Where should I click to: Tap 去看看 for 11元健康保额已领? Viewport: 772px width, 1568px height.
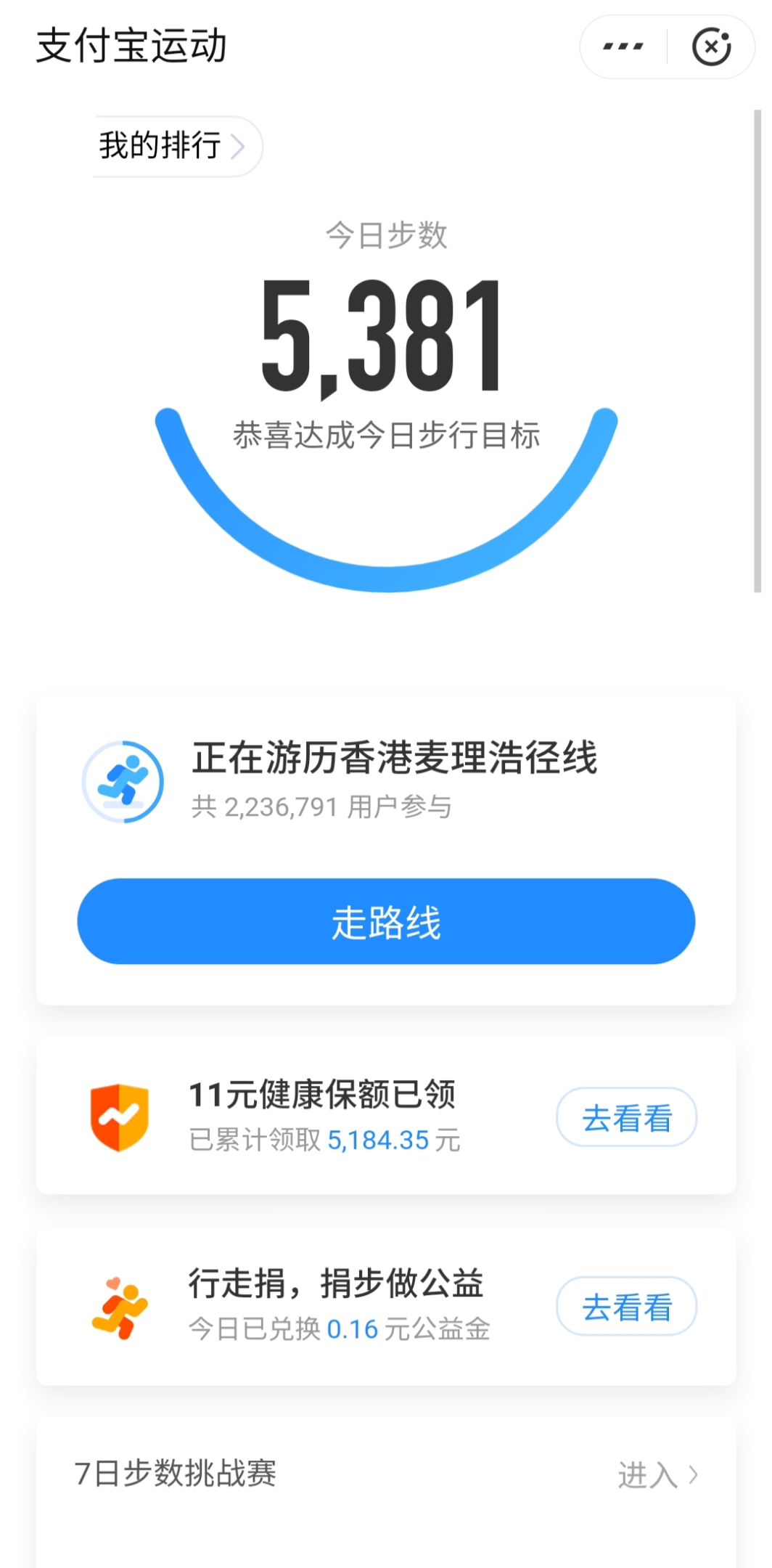pyautogui.click(x=626, y=1117)
